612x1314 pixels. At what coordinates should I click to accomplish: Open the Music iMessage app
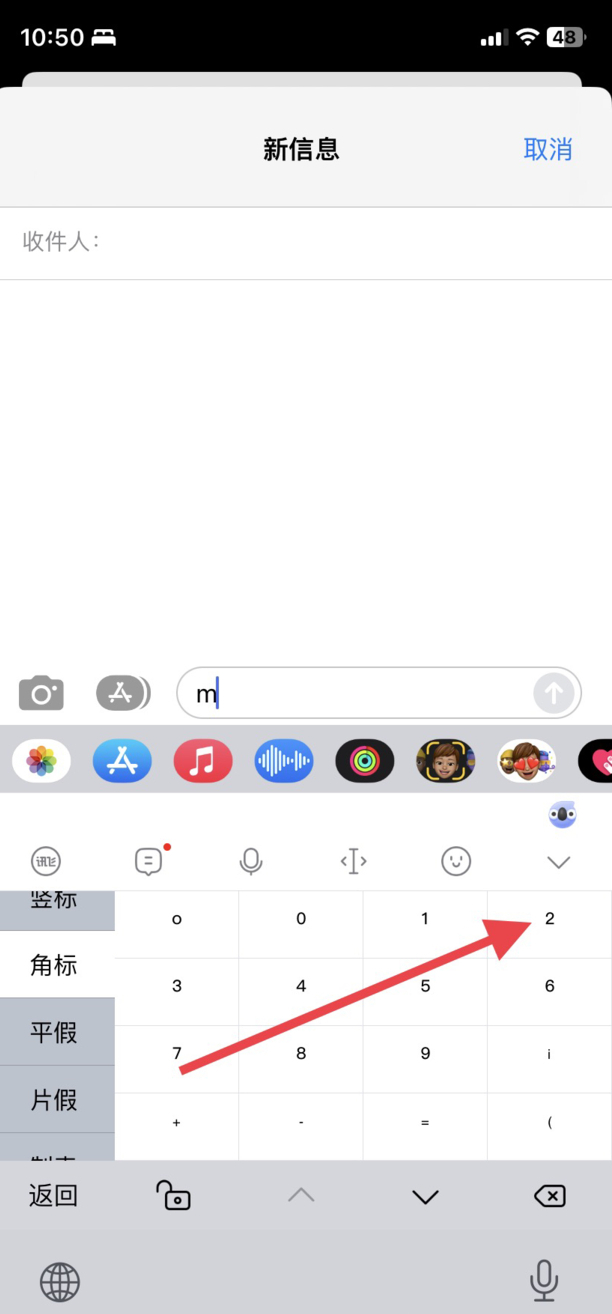[x=203, y=762]
